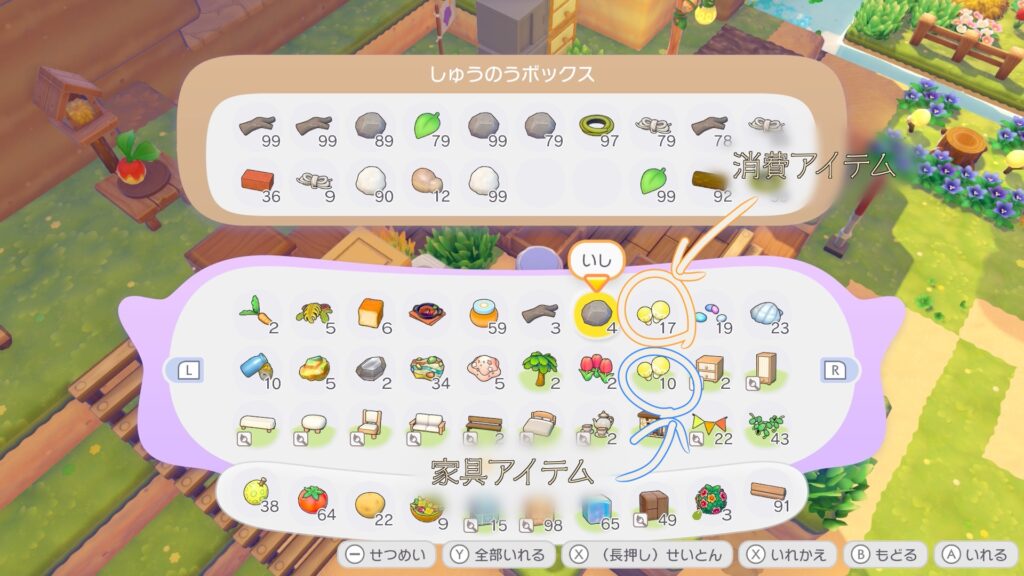The height and width of the screenshot is (576, 1024).
Task: Select the red brick in storage box
Action: [x=258, y=181]
